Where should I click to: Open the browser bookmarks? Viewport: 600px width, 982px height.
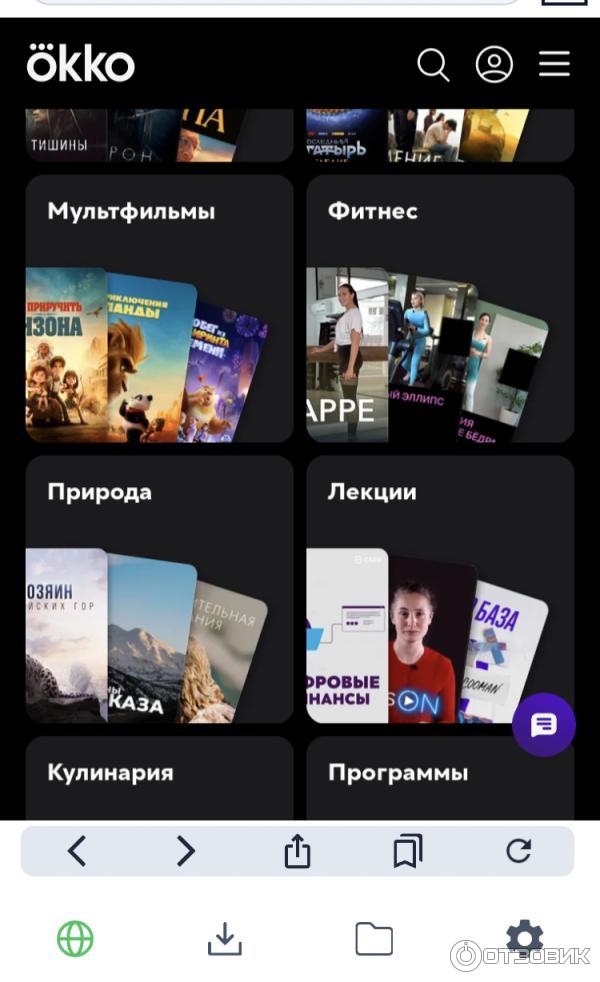coord(407,851)
